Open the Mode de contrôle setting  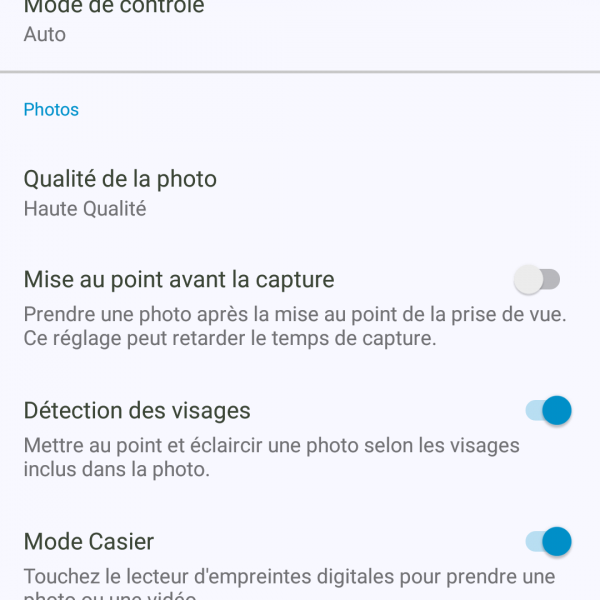click(x=114, y=20)
